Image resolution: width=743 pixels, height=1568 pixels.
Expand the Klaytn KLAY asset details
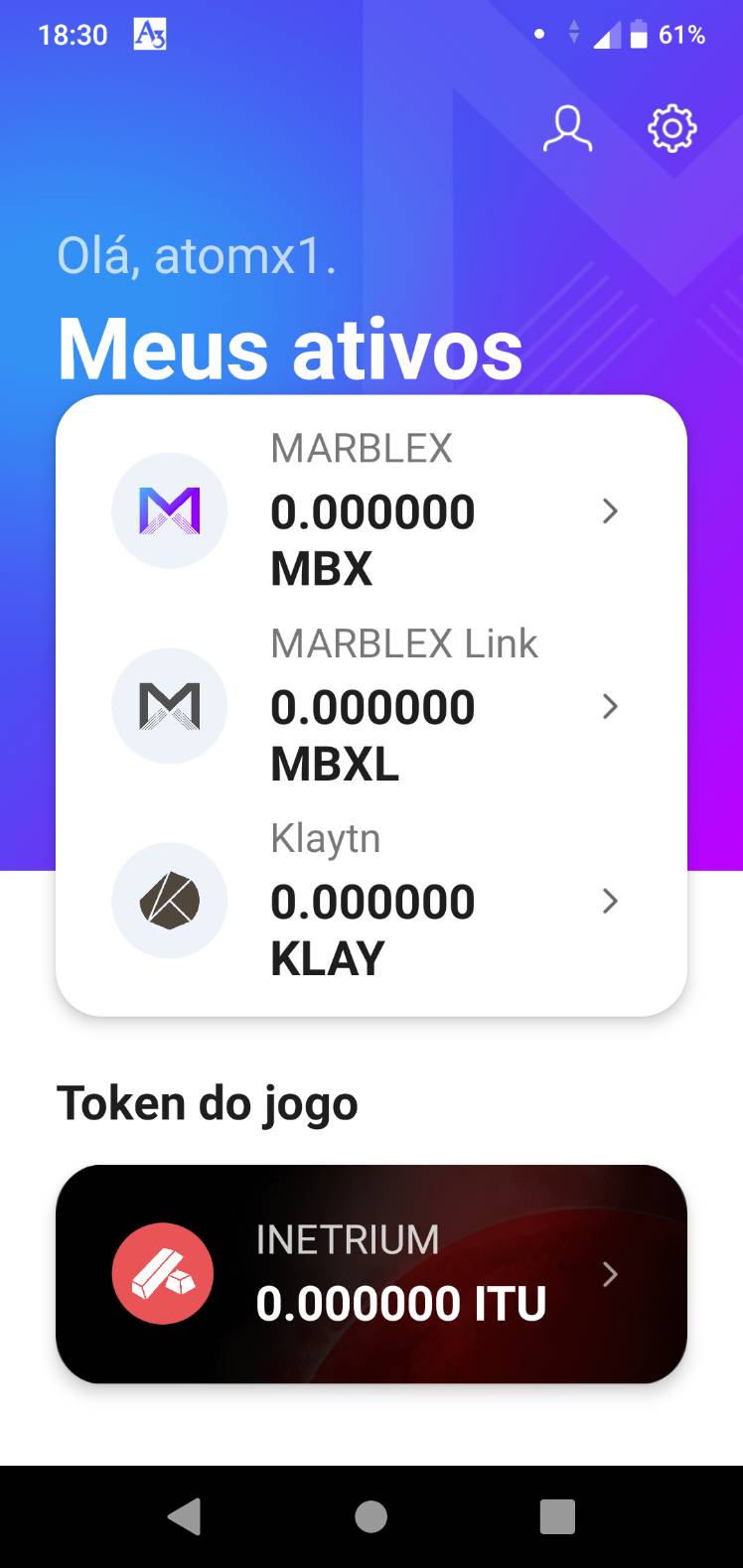612,901
